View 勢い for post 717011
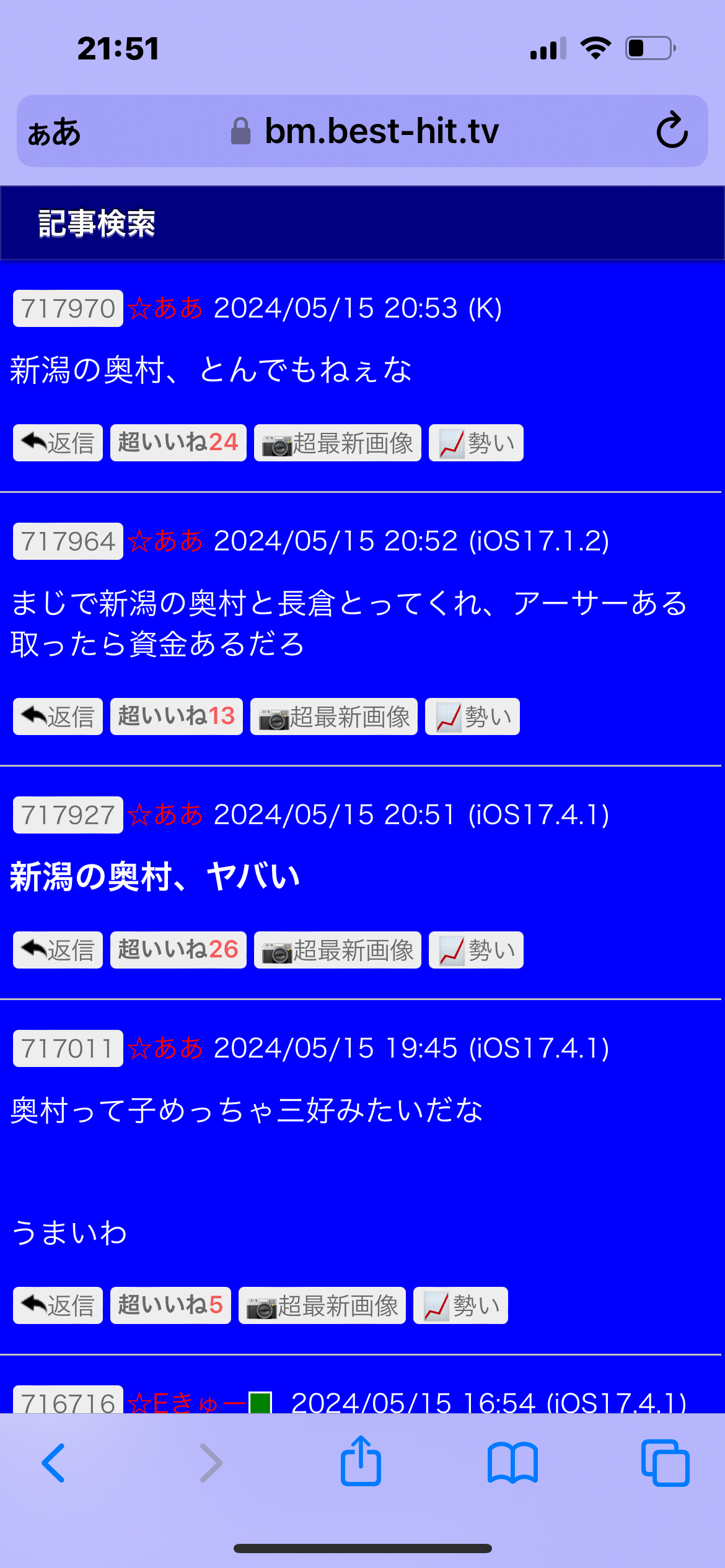Viewport: 725px width, 1568px height. pos(460,1305)
